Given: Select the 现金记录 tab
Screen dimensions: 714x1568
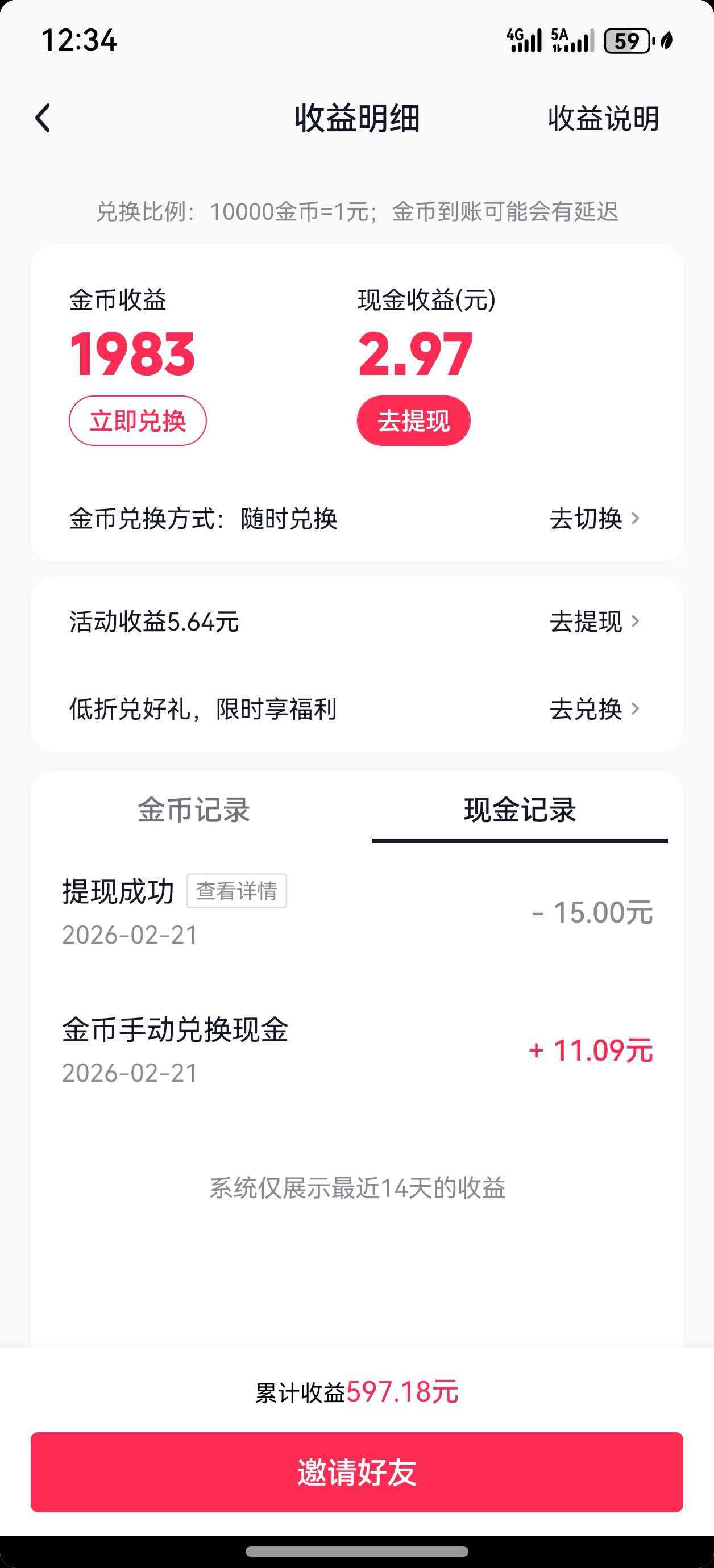Looking at the screenshot, I should coord(520,810).
